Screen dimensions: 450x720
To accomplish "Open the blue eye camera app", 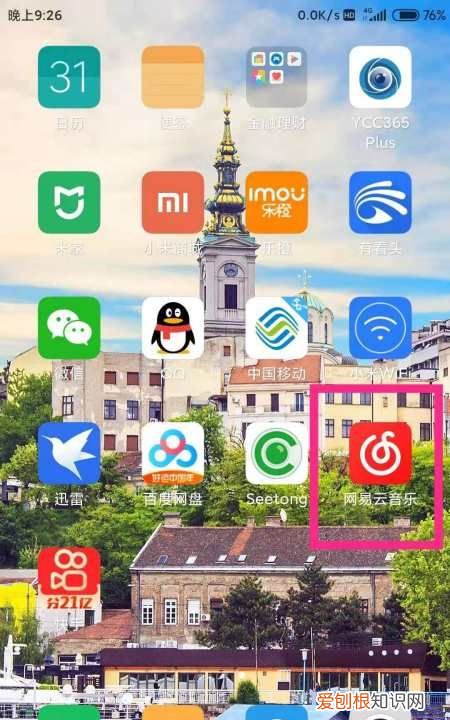I will 380,202.
